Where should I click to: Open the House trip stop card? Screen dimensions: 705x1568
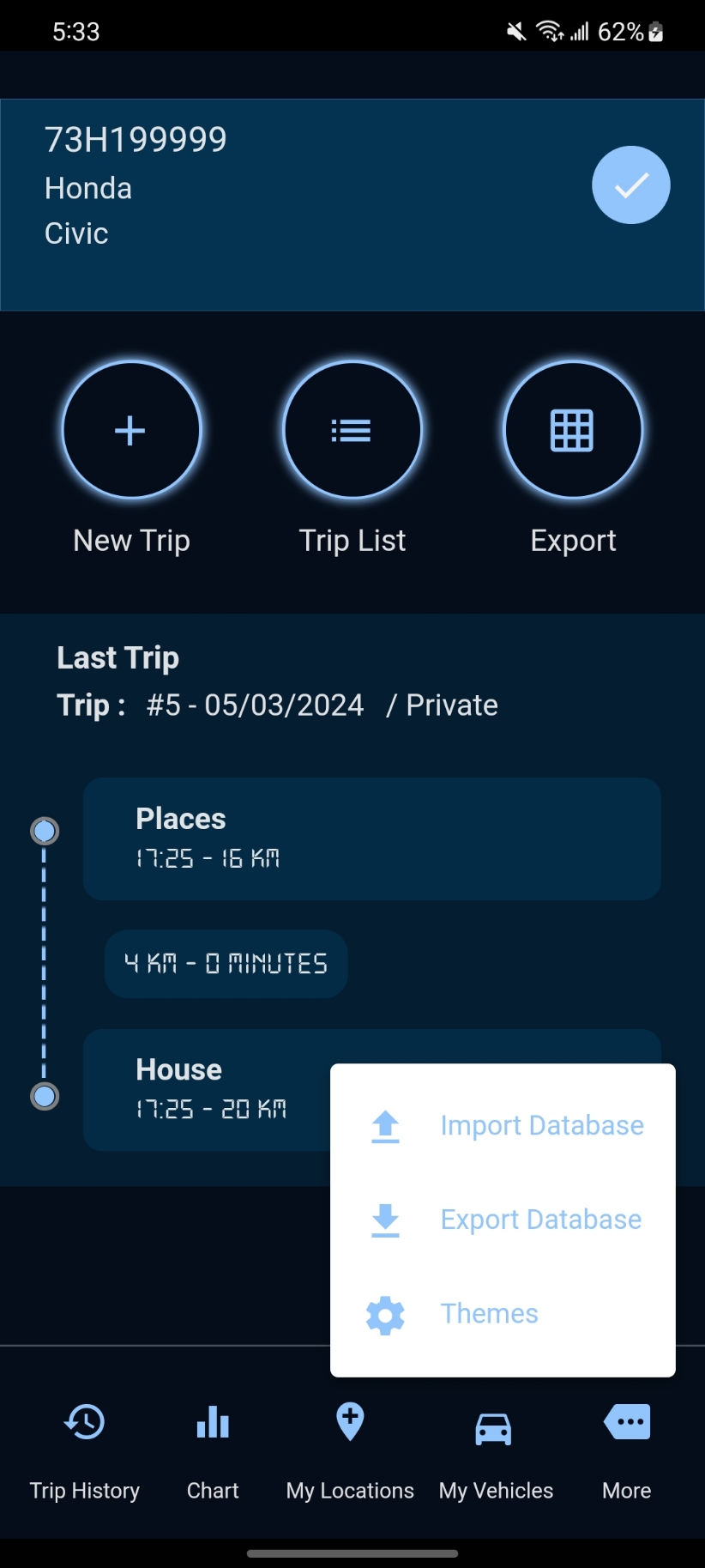pos(206,1089)
